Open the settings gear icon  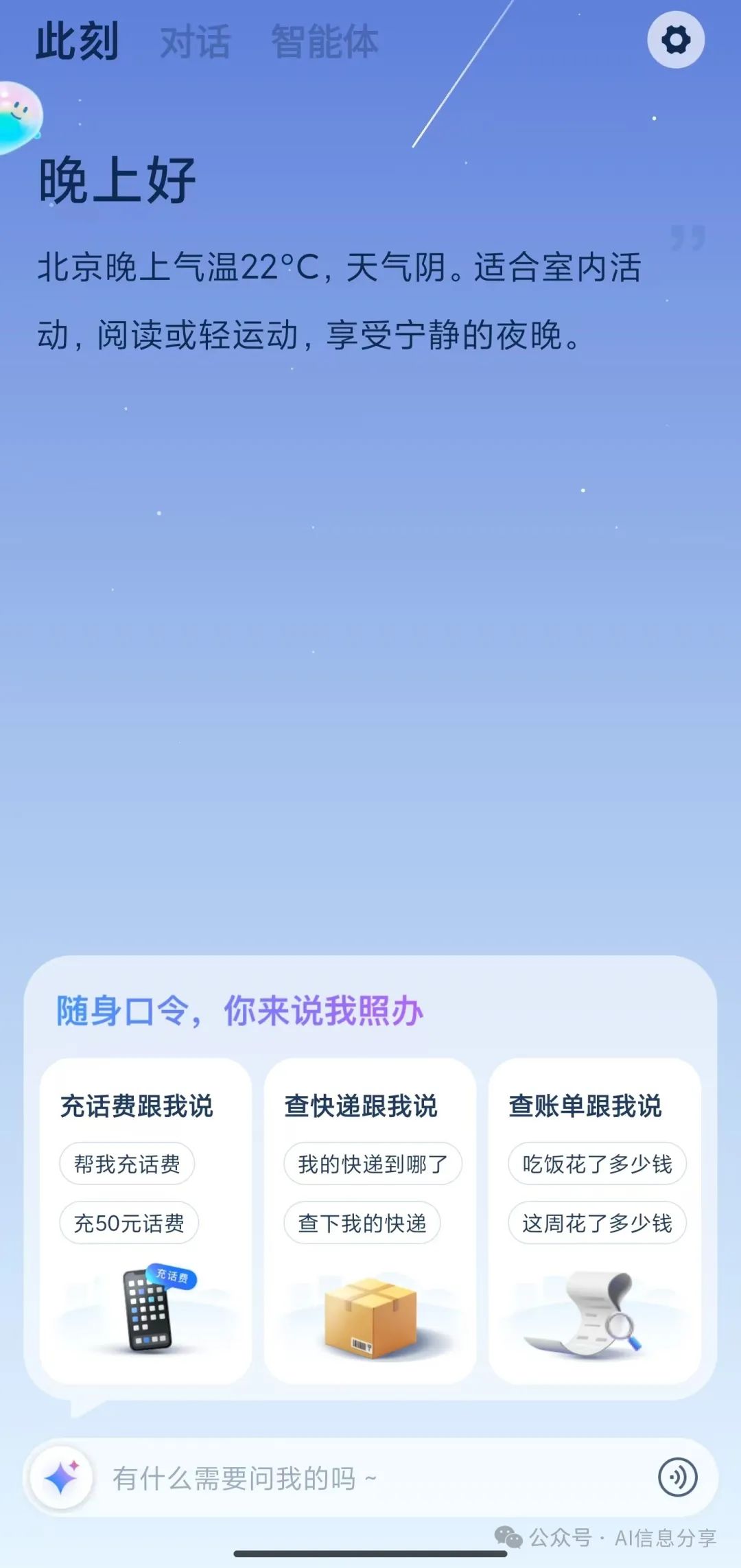tap(676, 40)
